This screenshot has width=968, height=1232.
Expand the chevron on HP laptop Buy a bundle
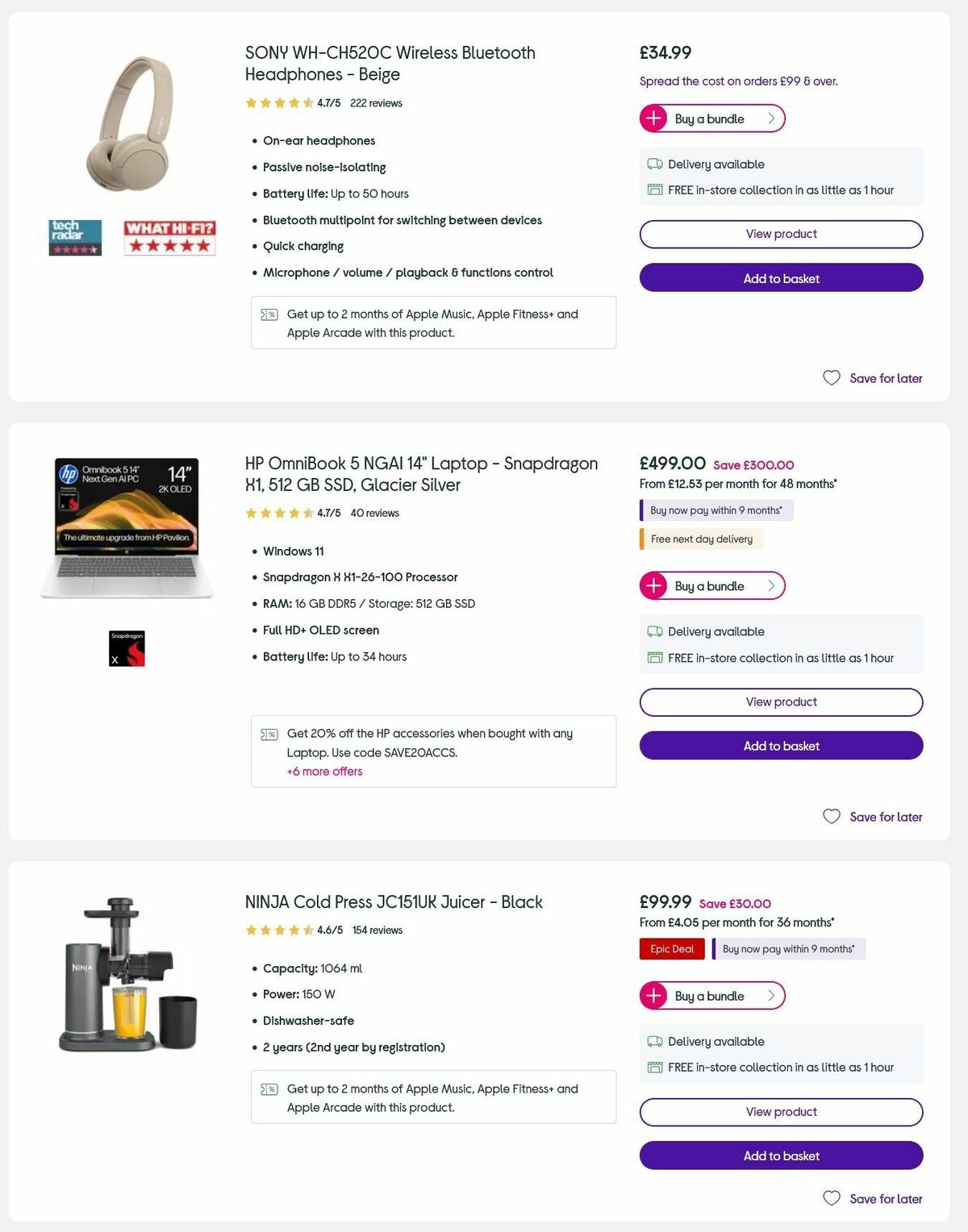click(x=770, y=585)
